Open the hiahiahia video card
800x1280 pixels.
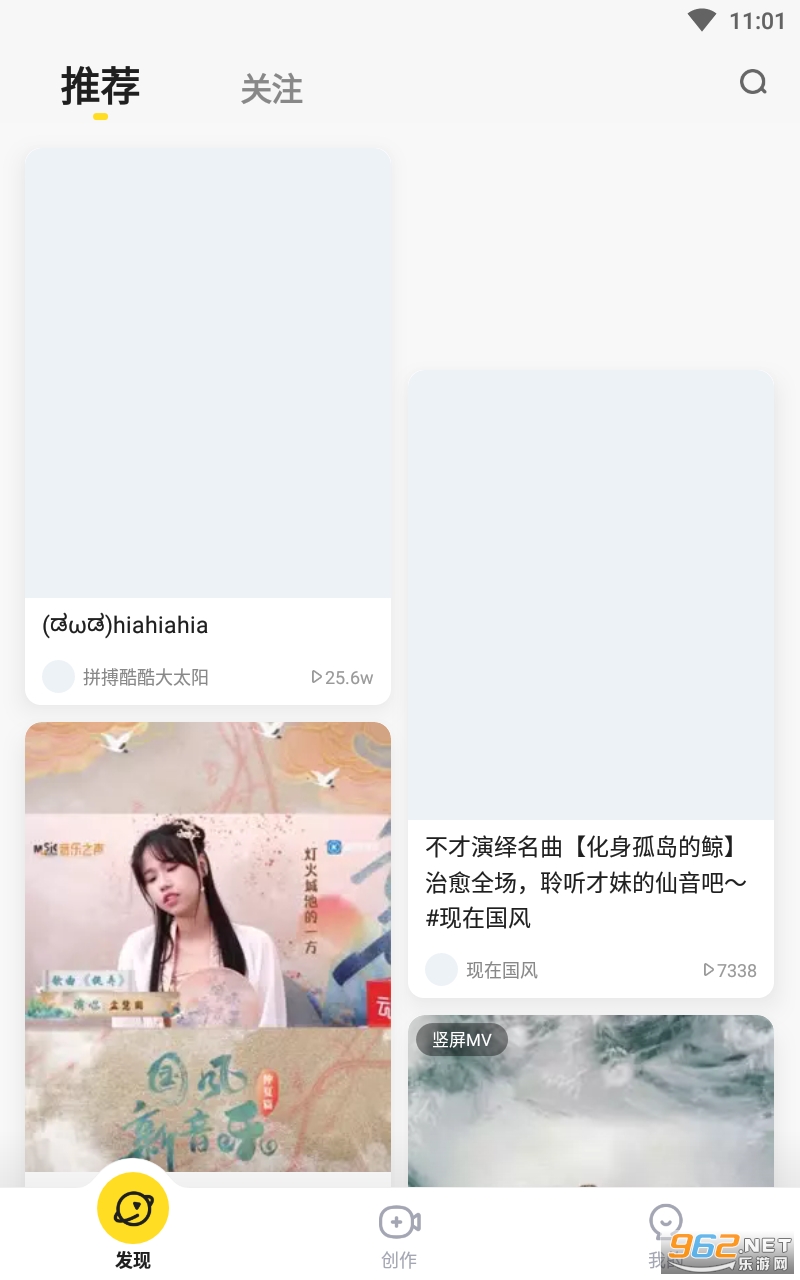208,400
